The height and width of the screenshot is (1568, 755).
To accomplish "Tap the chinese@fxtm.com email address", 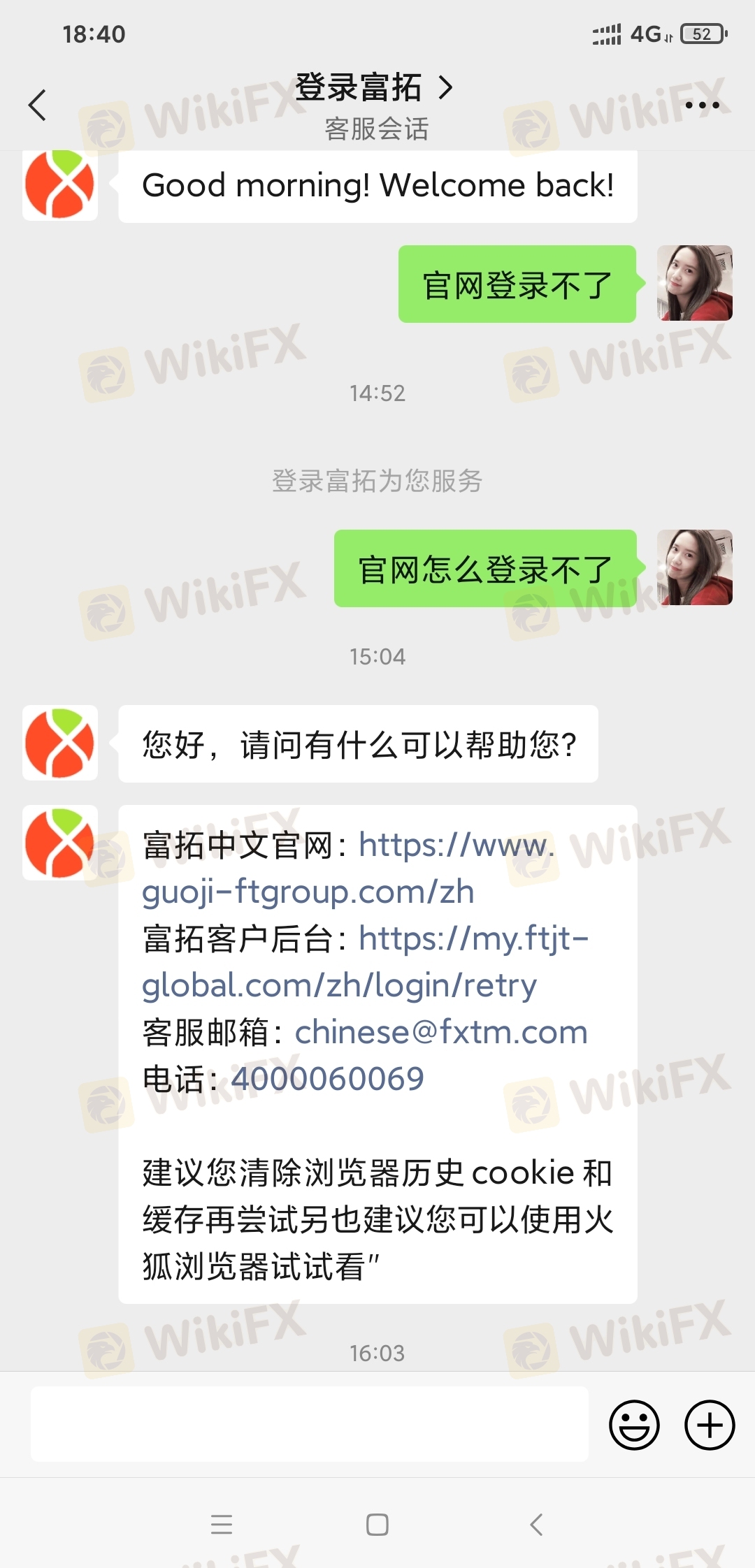I will tap(441, 1032).
